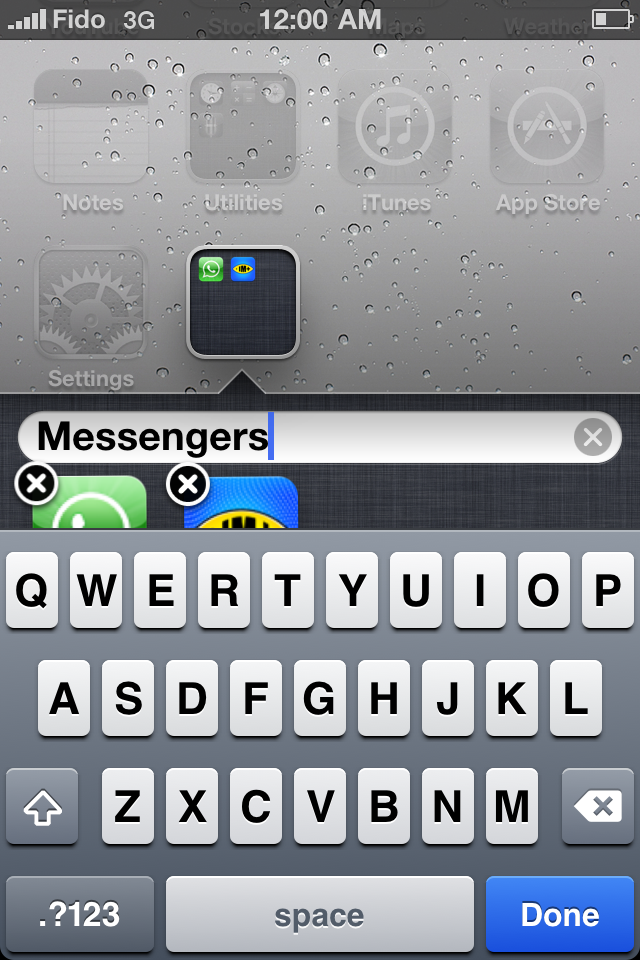Switch keyboard to .?123 numbers layout

80,914
